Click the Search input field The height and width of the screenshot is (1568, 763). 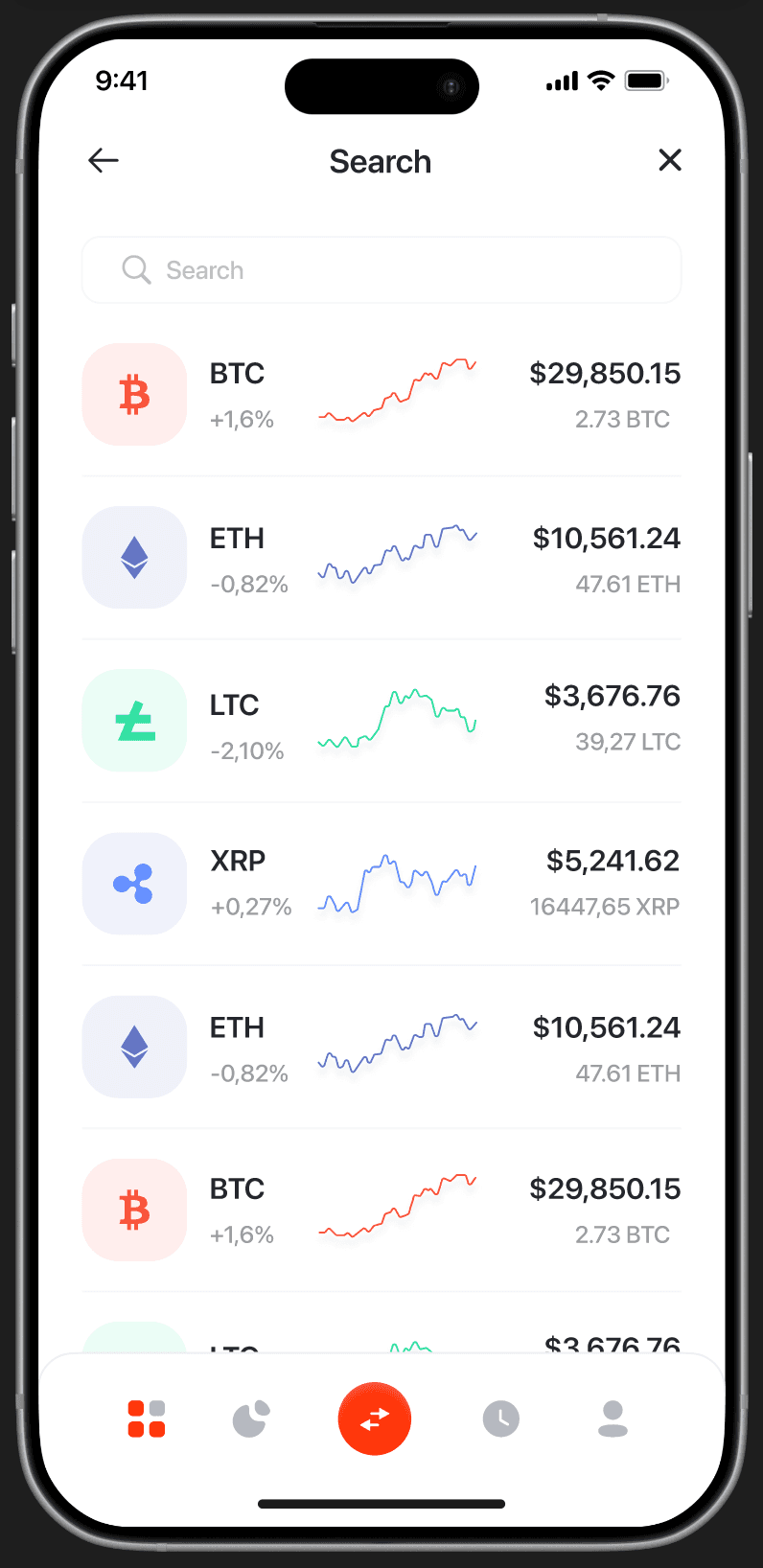click(381, 269)
